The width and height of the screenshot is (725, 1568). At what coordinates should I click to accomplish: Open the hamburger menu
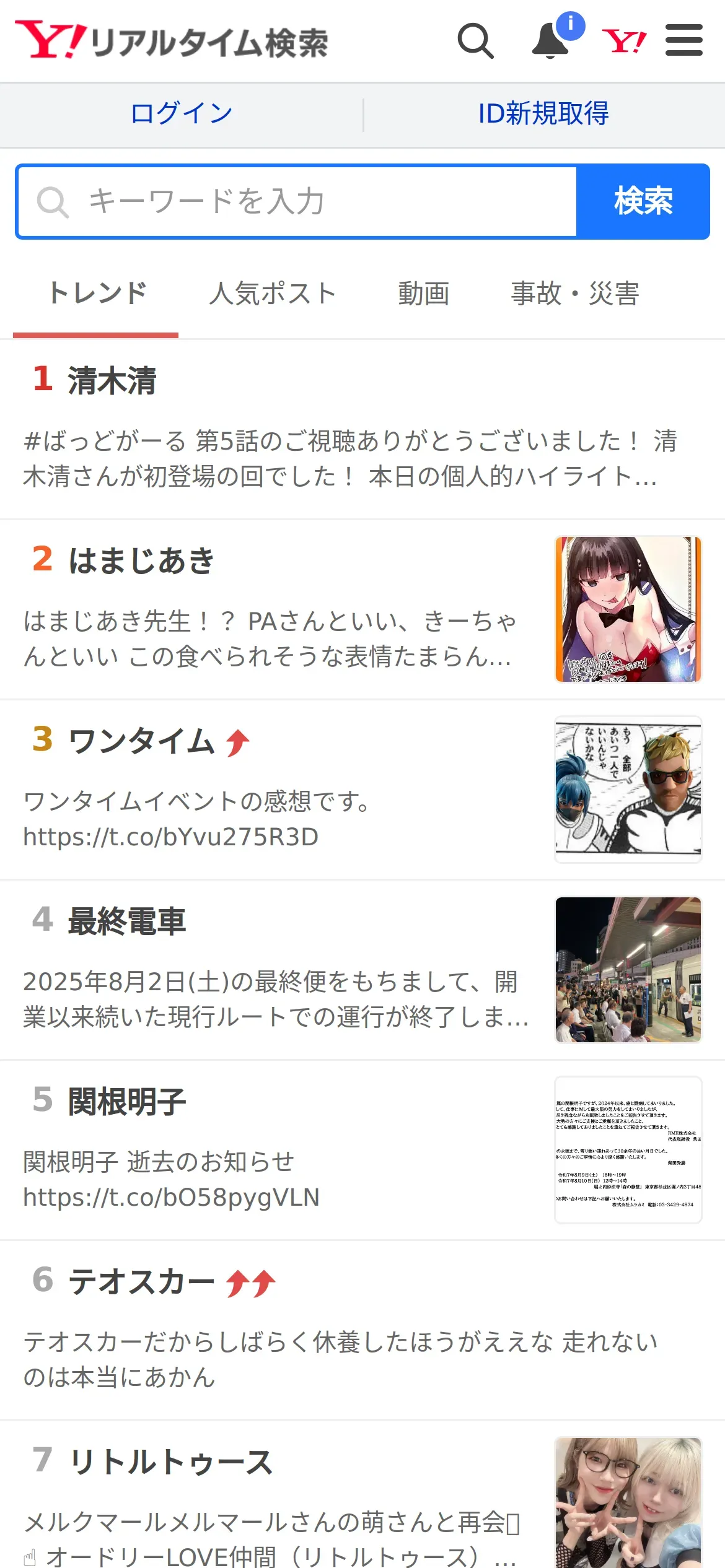tap(683, 40)
